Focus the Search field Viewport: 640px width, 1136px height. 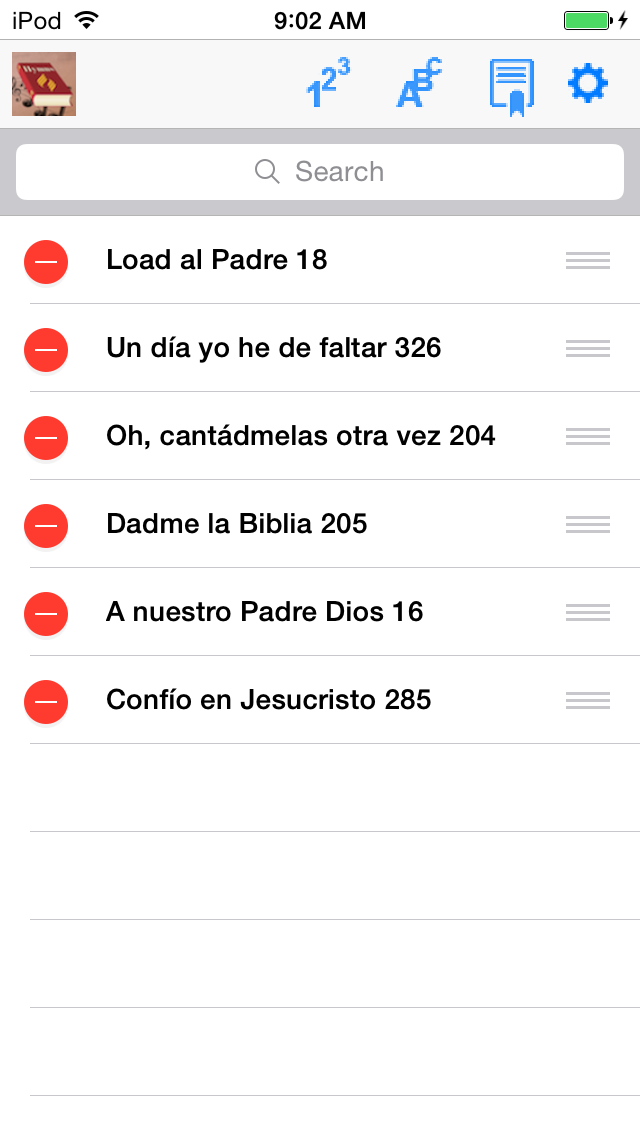point(320,172)
